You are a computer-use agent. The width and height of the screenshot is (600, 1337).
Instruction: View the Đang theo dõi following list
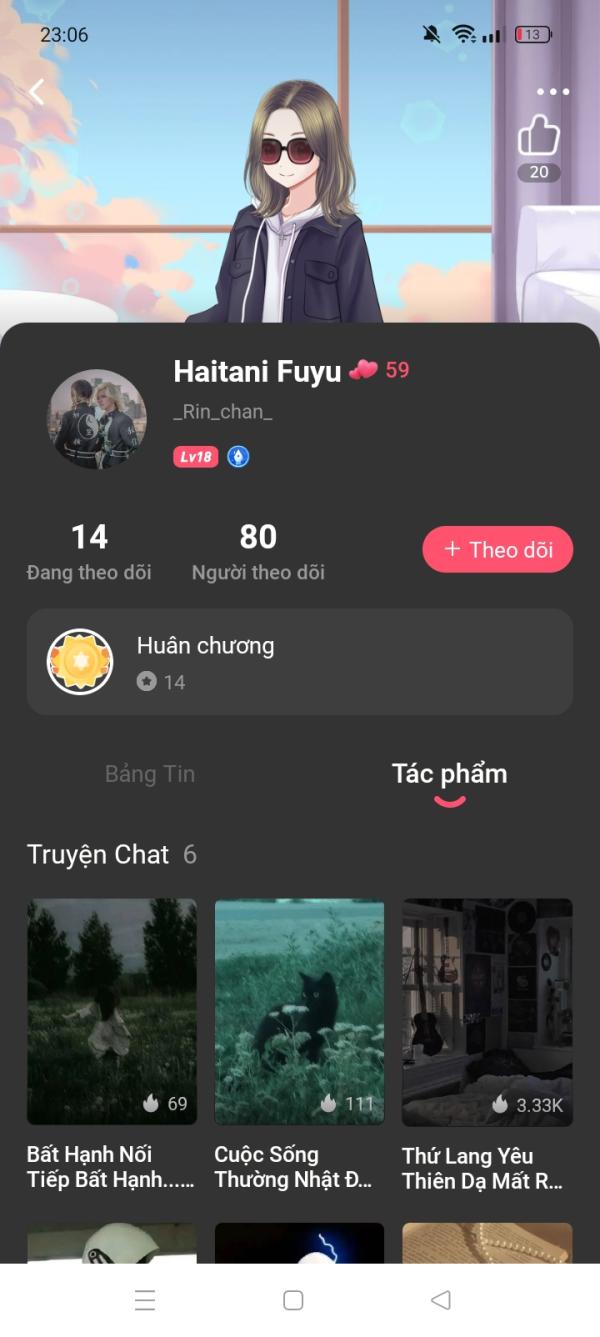tap(89, 551)
